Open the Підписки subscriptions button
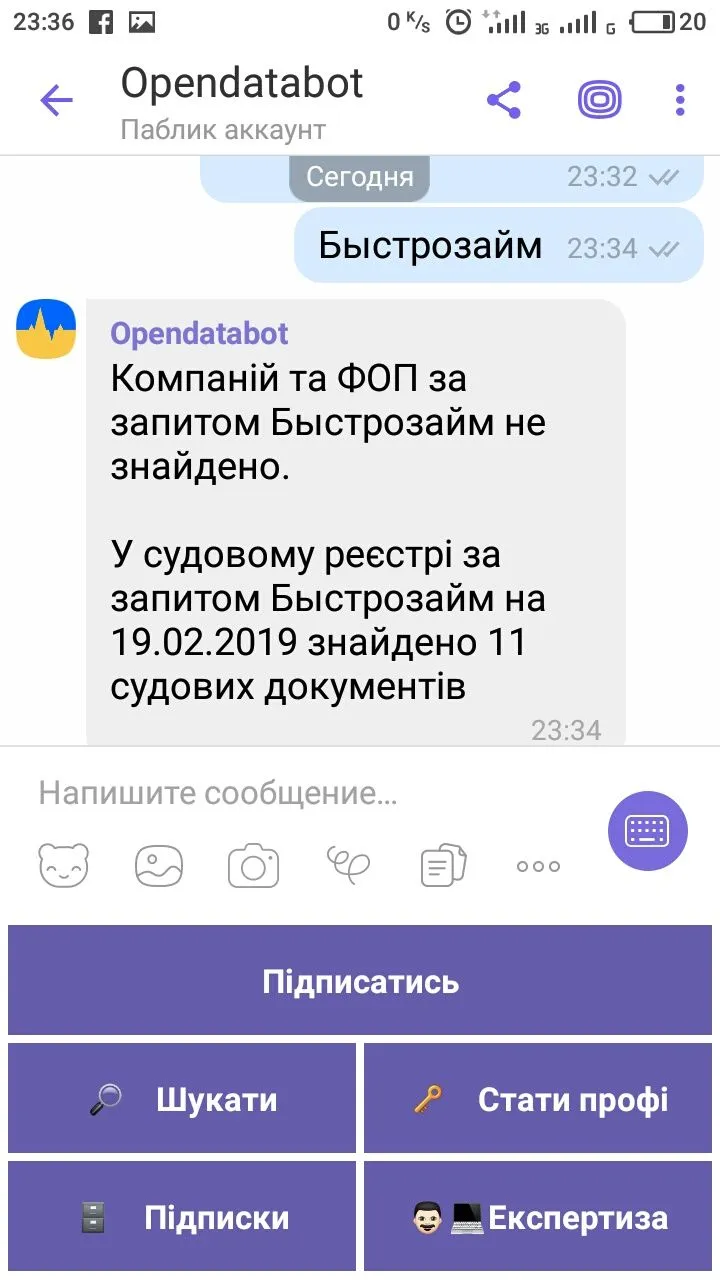This screenshot has width=720, height=1280. coord(182,1217)
